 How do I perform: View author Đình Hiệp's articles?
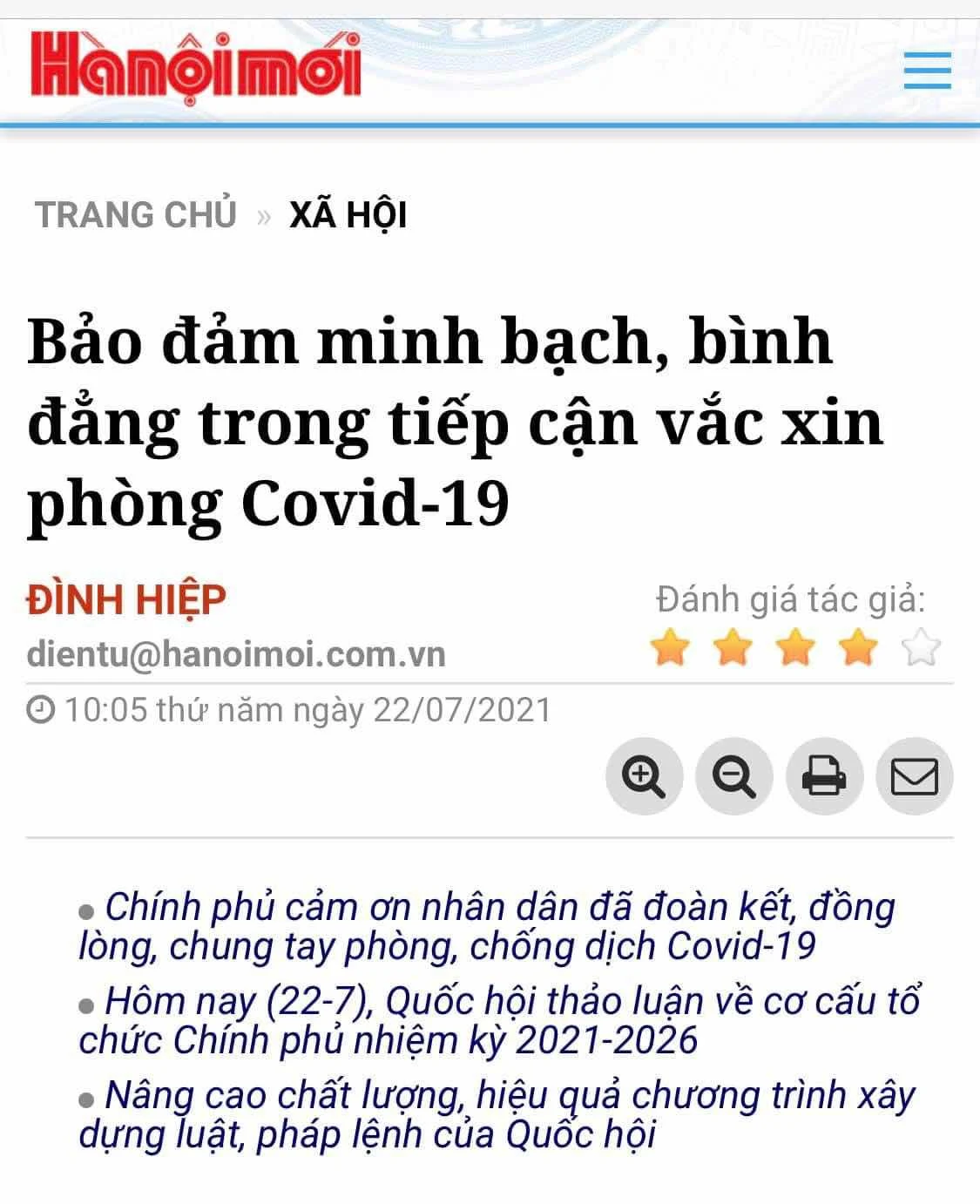126,599
